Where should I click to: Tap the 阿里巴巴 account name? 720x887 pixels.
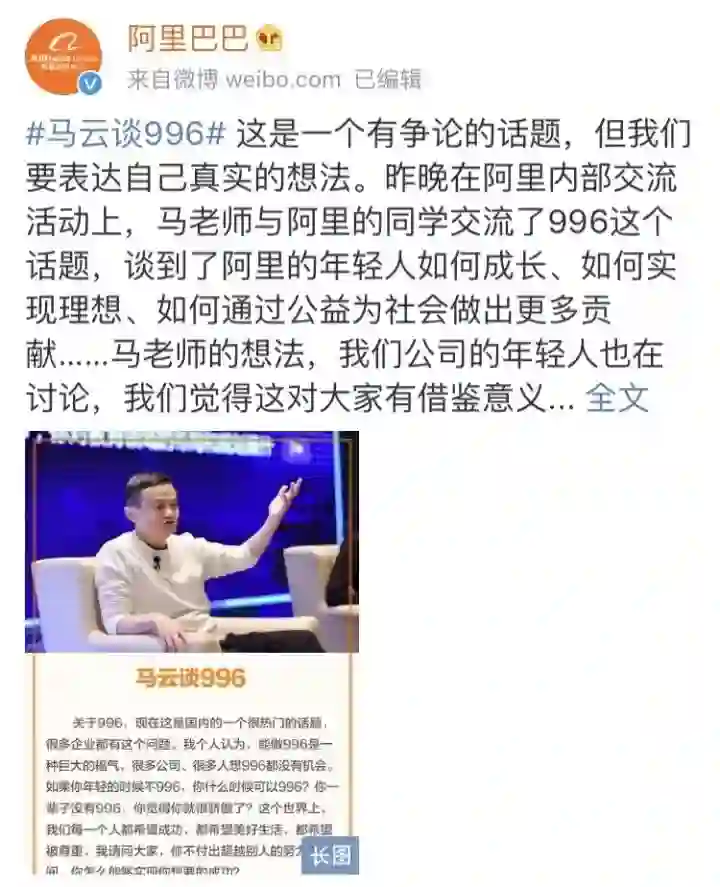tap(188, 38)
